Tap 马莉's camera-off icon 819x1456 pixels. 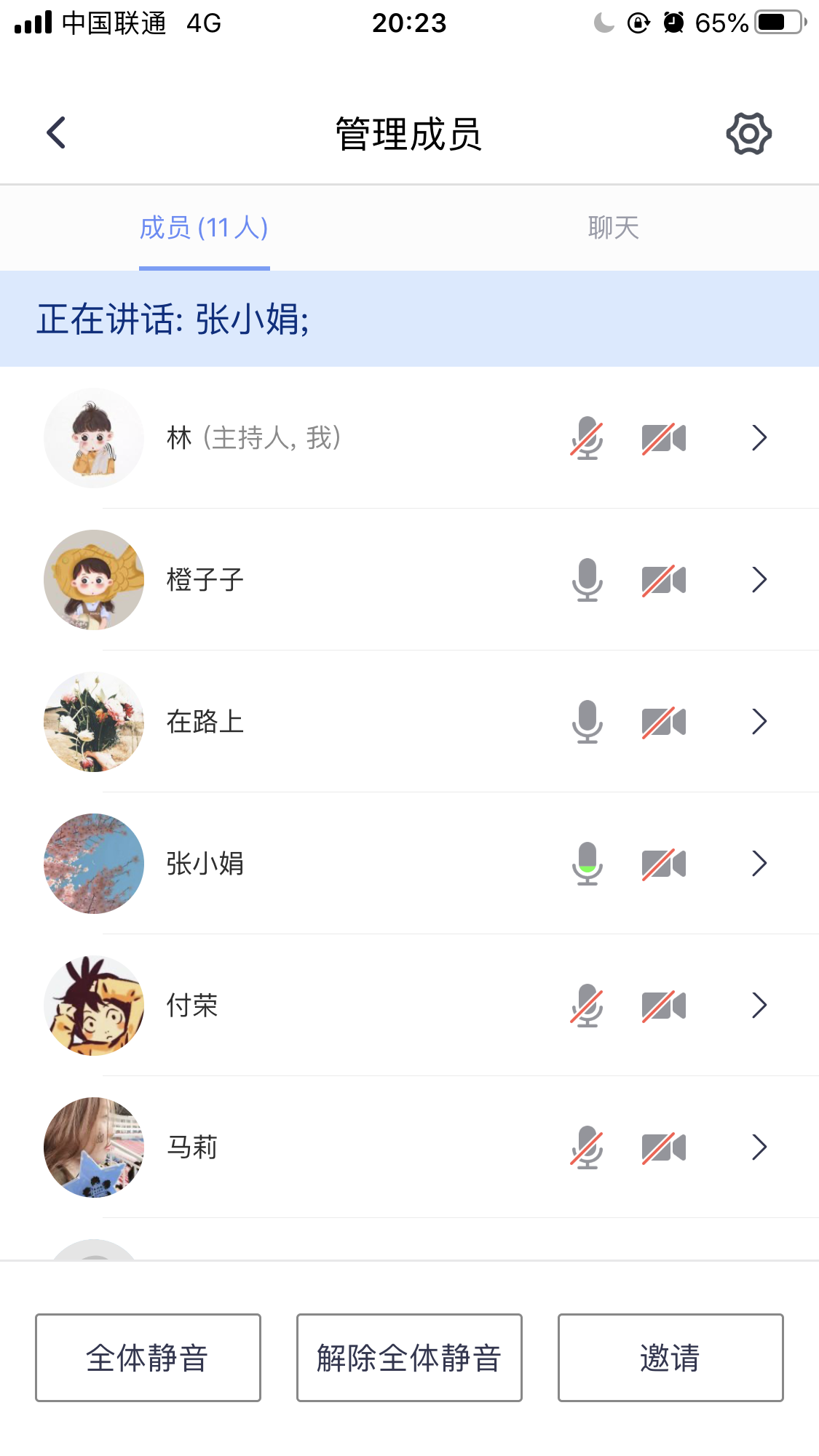663,1147
